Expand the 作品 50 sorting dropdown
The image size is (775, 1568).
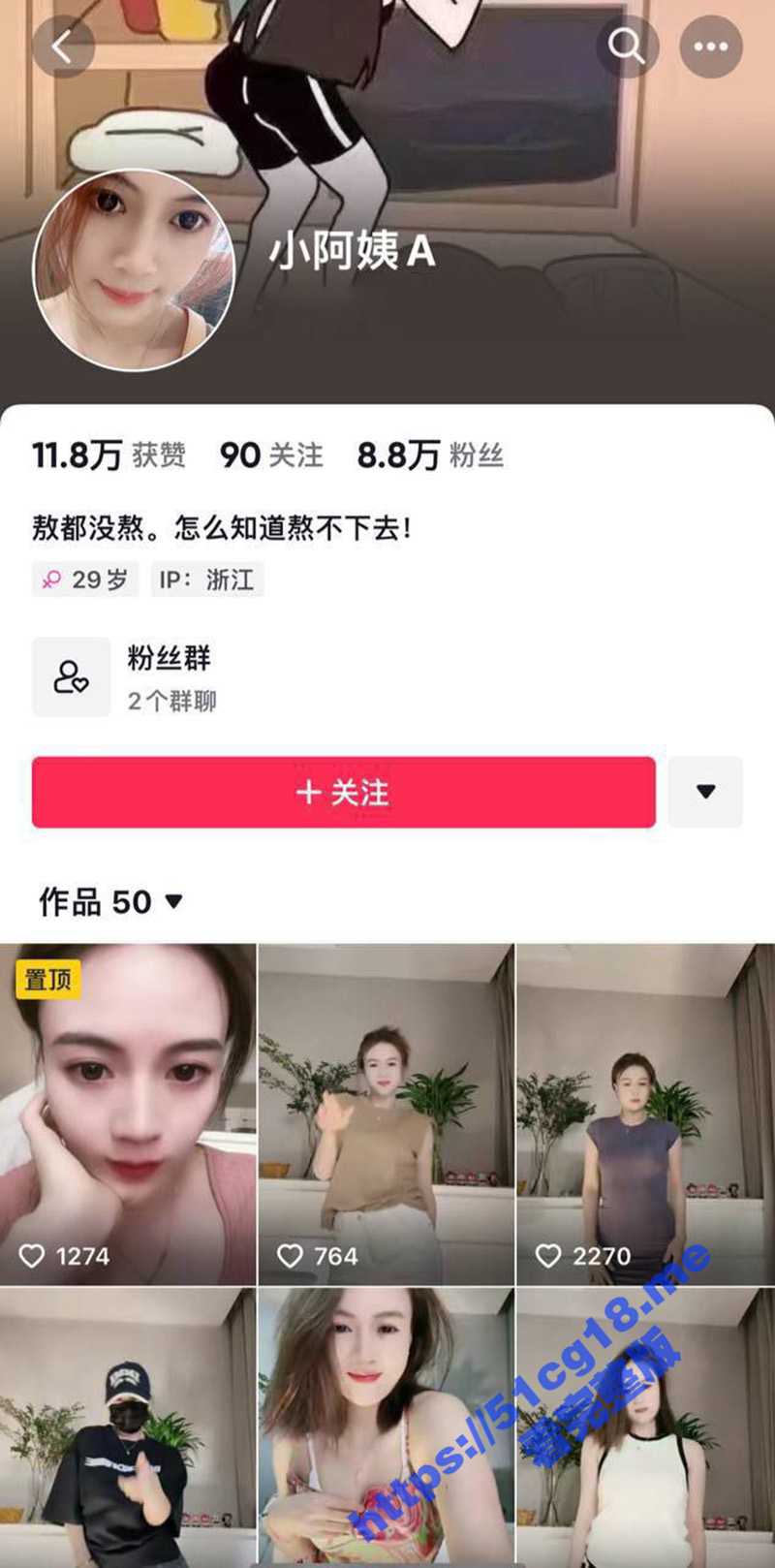pyautogui.click(x=171, y=902)
